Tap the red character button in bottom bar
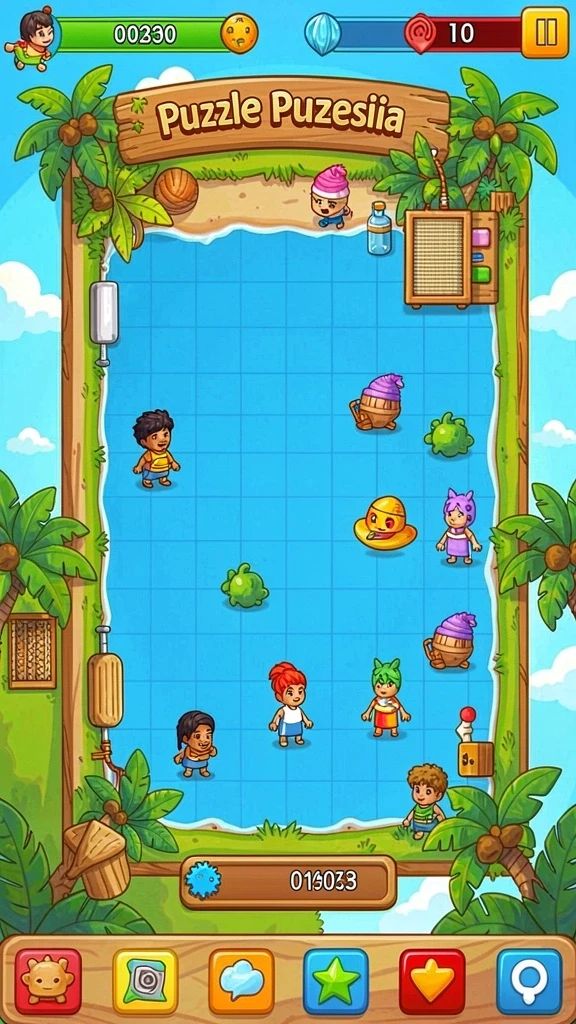Screen dimensions: 576x1024 pyautogui.click(x=48, y=981)
